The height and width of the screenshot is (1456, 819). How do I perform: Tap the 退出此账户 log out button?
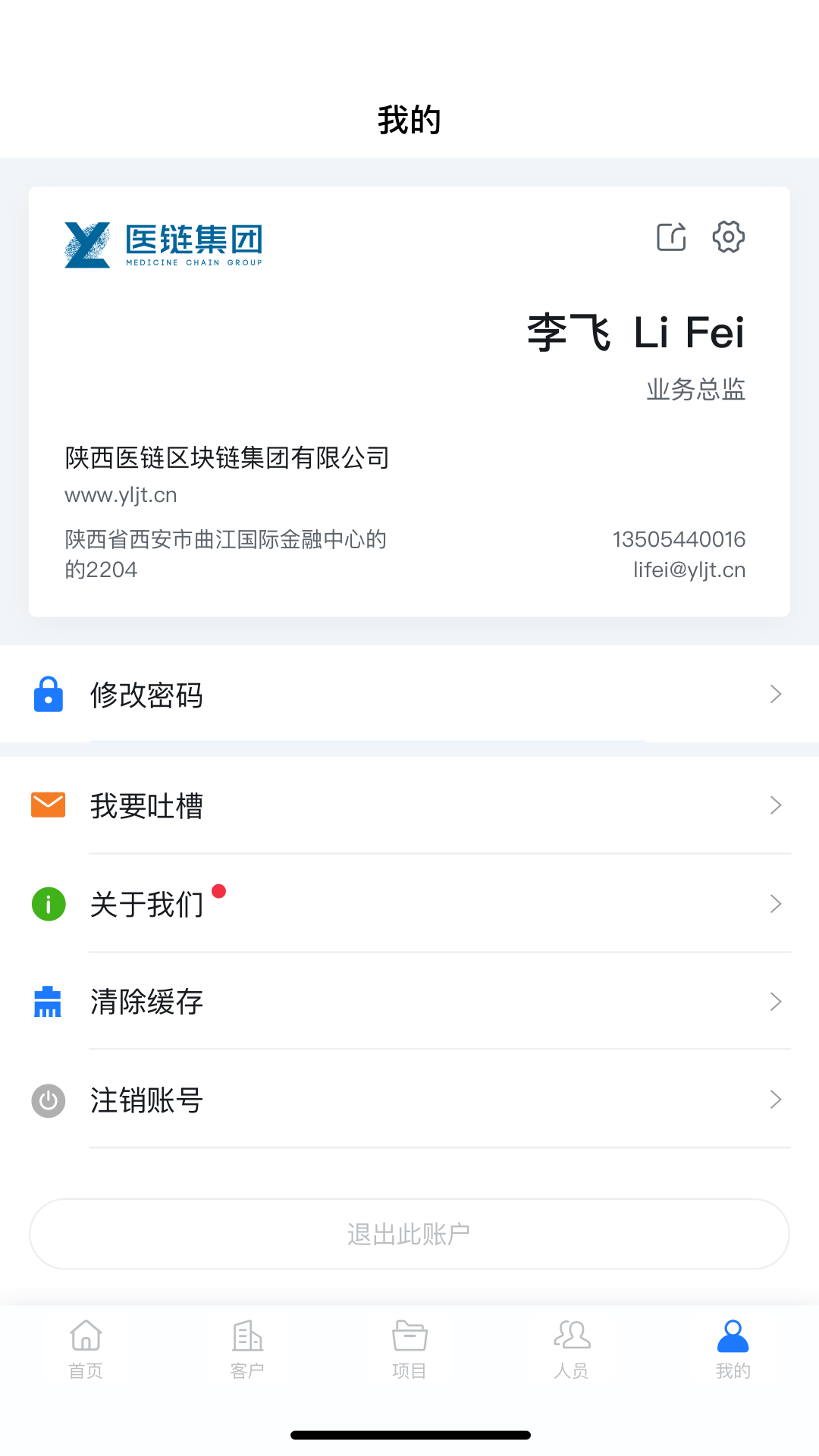pos(409,1234)
